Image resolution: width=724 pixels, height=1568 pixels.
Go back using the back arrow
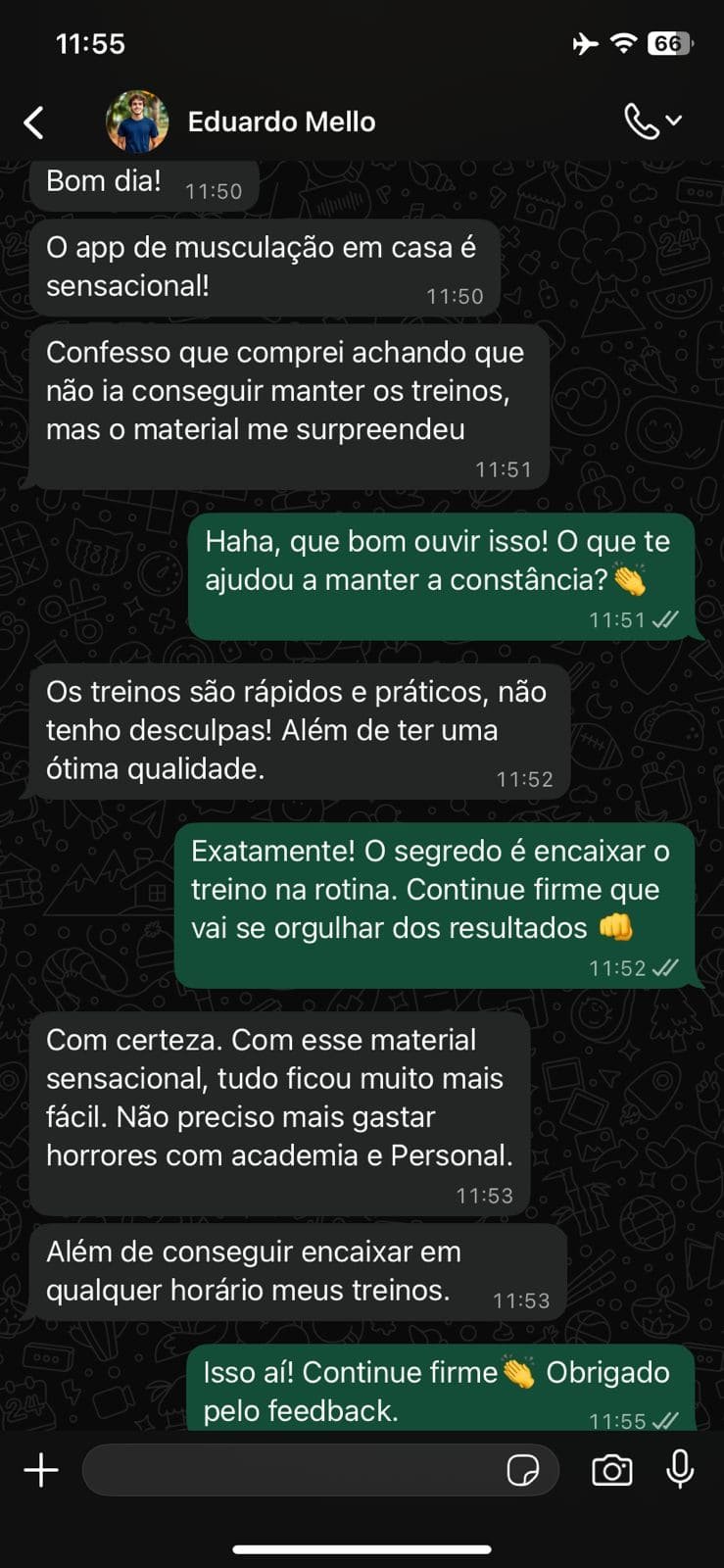tap(33, 121)
